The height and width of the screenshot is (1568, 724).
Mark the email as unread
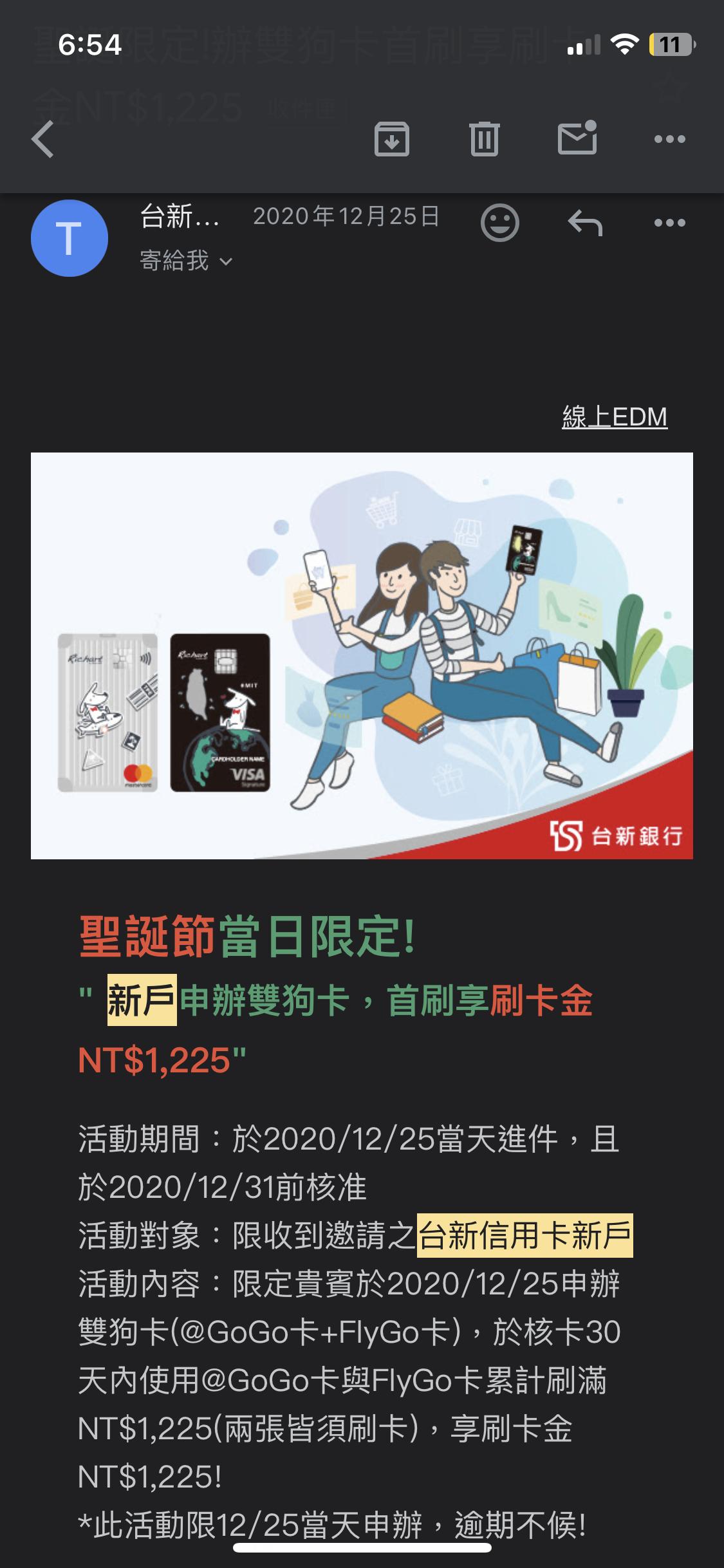coord(577,138)
